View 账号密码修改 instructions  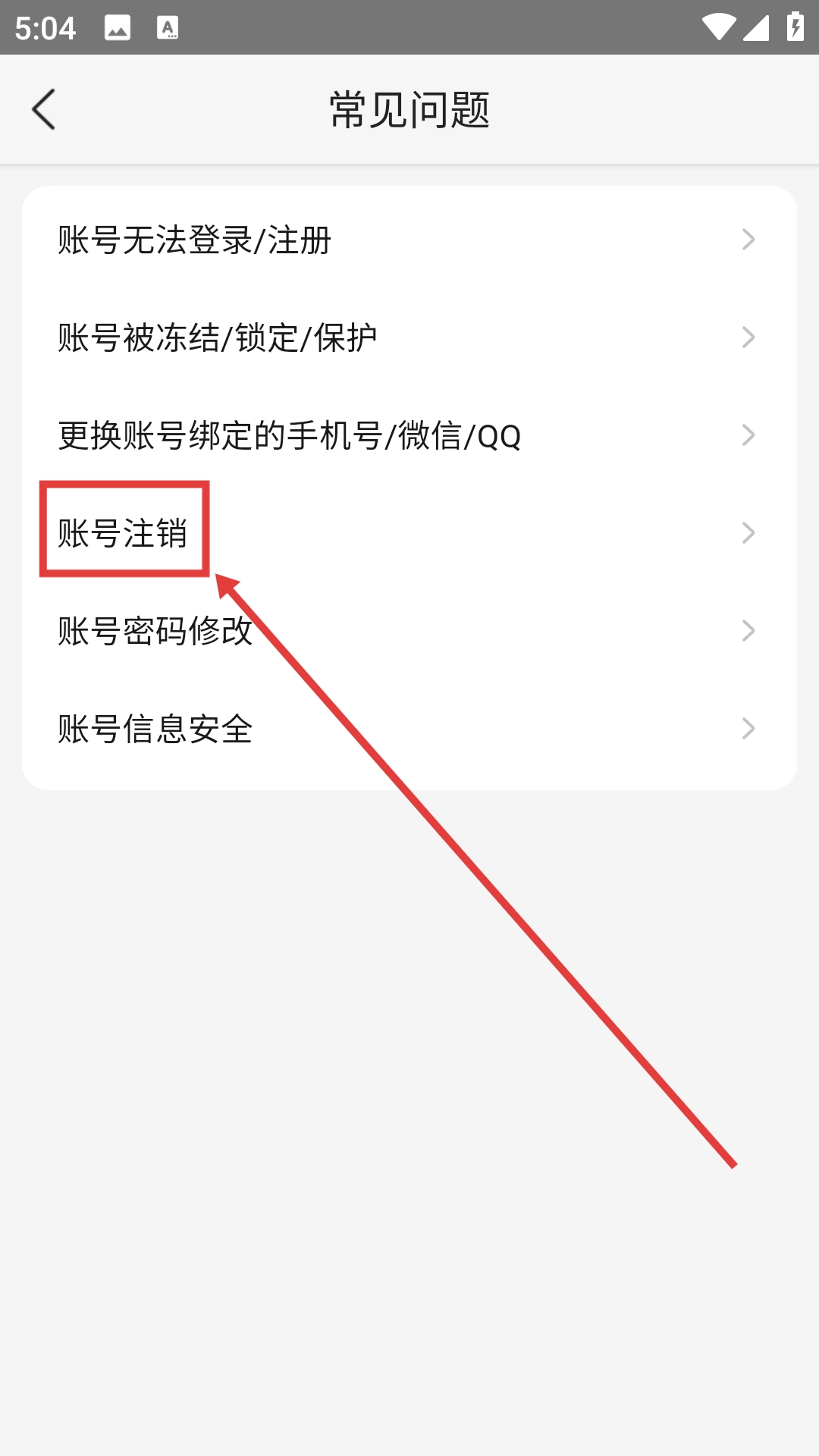(x=409, y=631)
